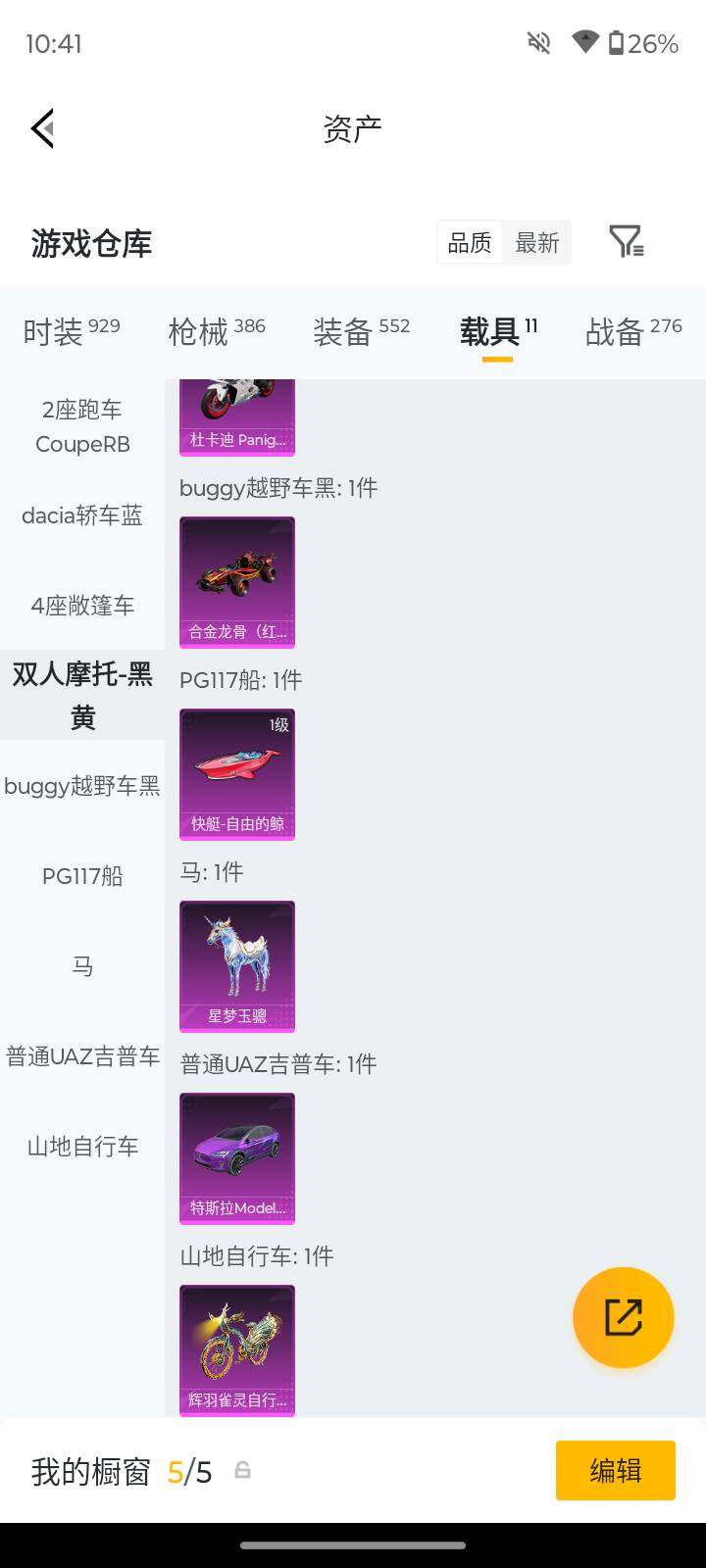706x1568 pixels.
Task: Tap the 编辑 button
Action: pos(615,1470)
